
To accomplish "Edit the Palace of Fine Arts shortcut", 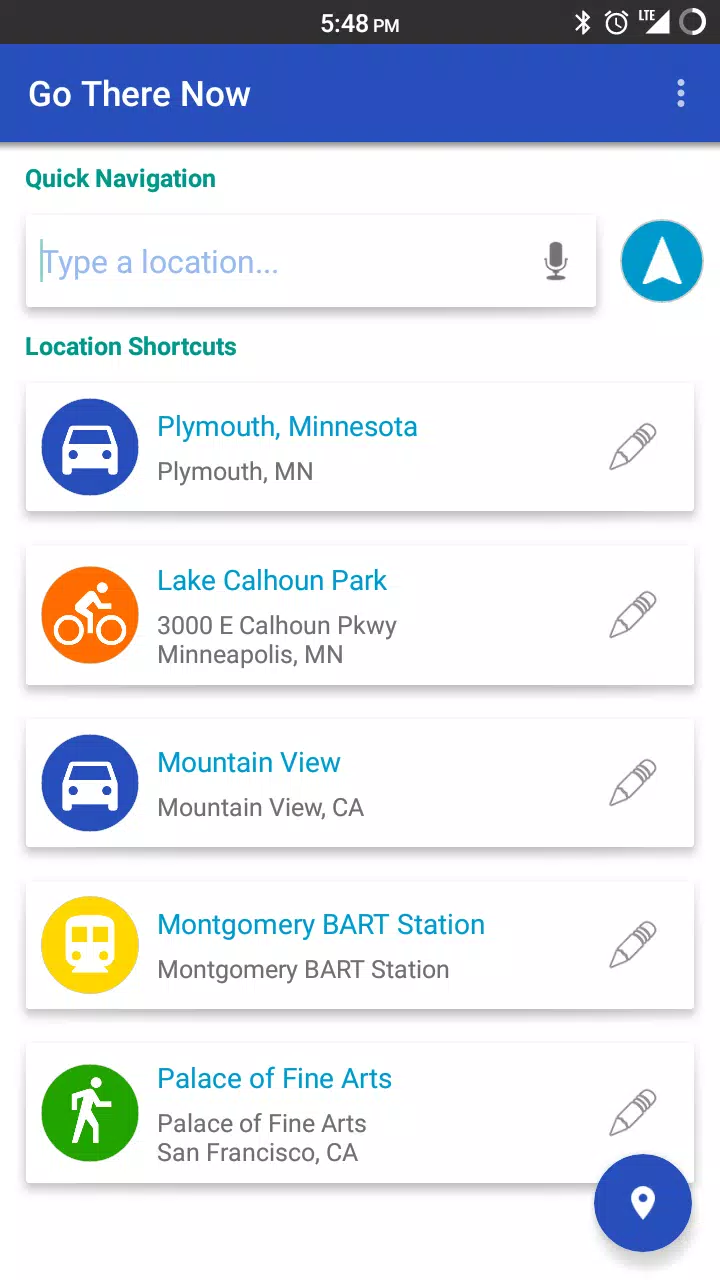I will pos(633,1112).
